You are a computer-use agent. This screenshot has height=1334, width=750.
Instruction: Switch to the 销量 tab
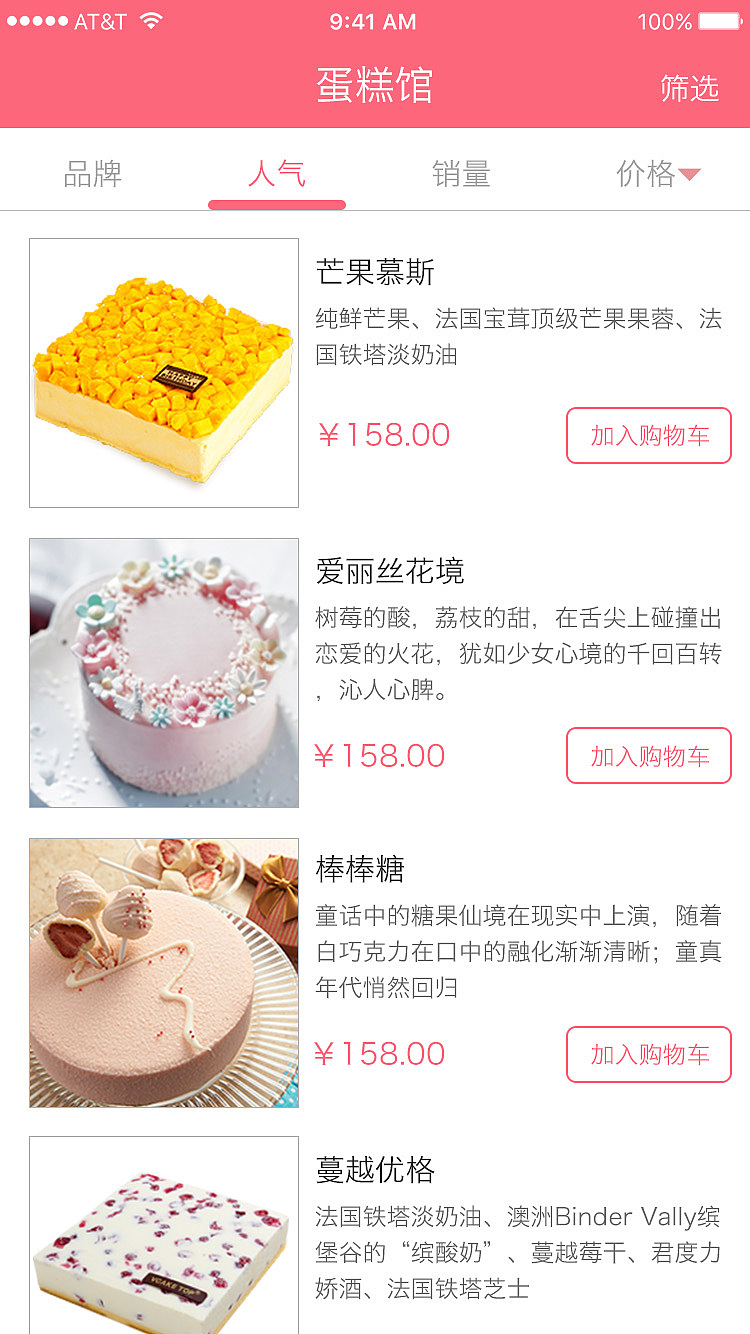tap(461, 174)
